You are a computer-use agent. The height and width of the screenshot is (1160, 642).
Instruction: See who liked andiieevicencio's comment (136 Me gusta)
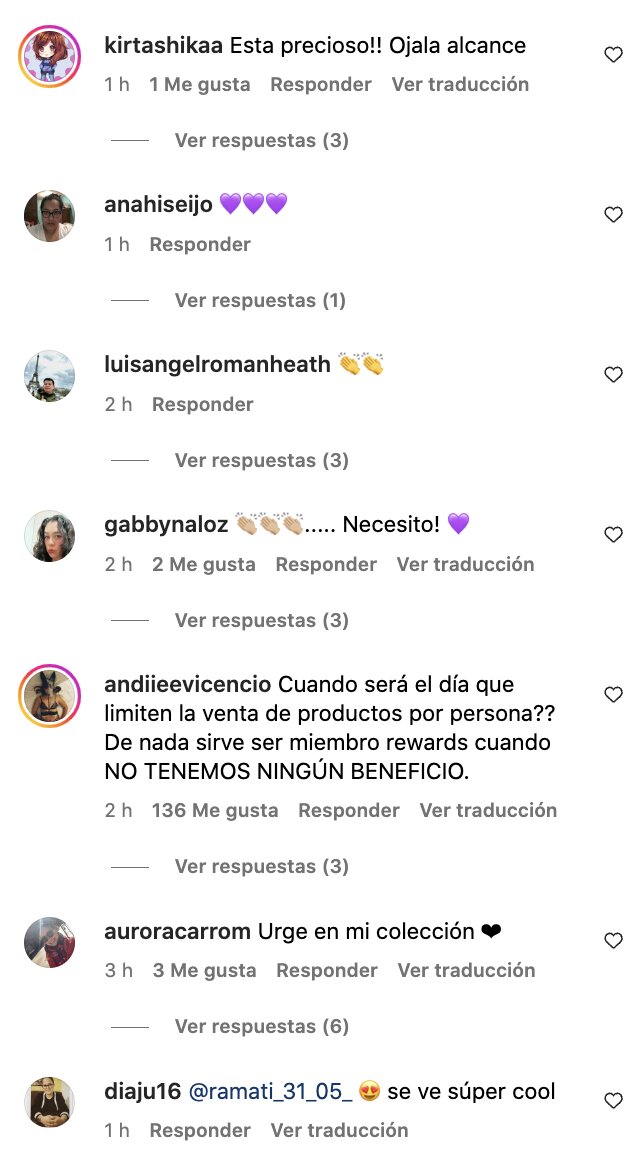pyautogui.click(x=215, y=811)
